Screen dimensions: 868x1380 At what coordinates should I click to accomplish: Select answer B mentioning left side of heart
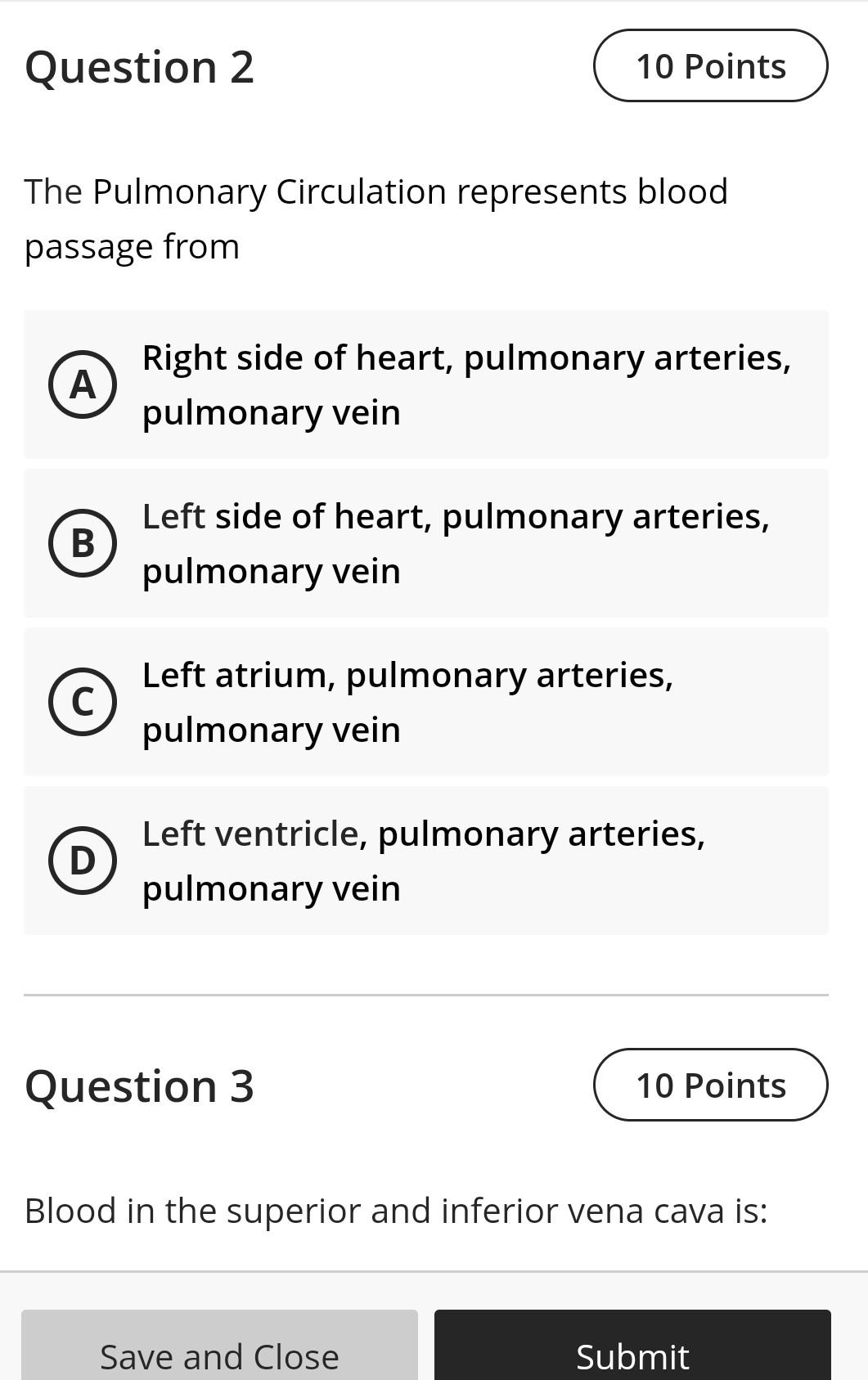(425, 542)
